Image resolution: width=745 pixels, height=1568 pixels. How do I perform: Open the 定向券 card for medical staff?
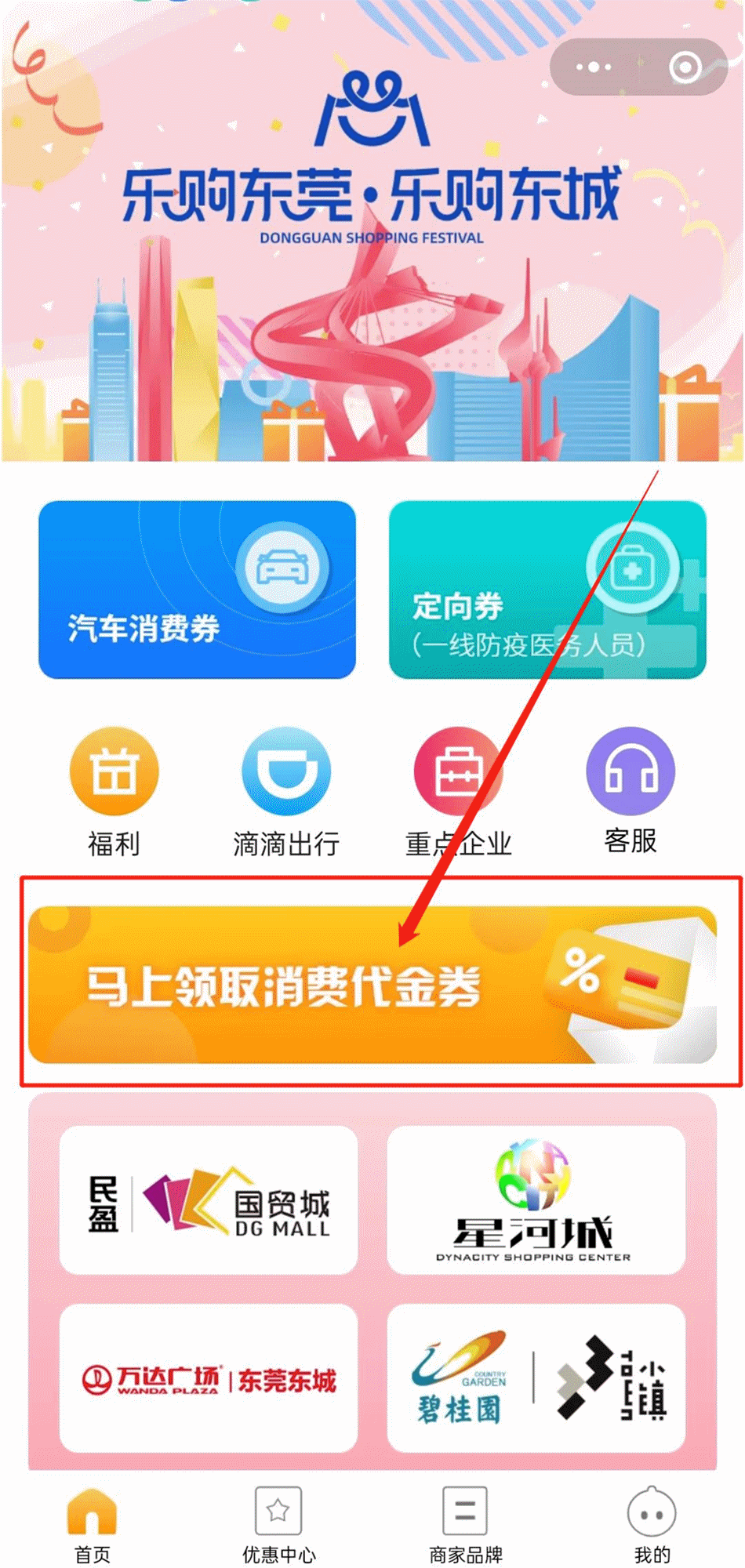547,590
